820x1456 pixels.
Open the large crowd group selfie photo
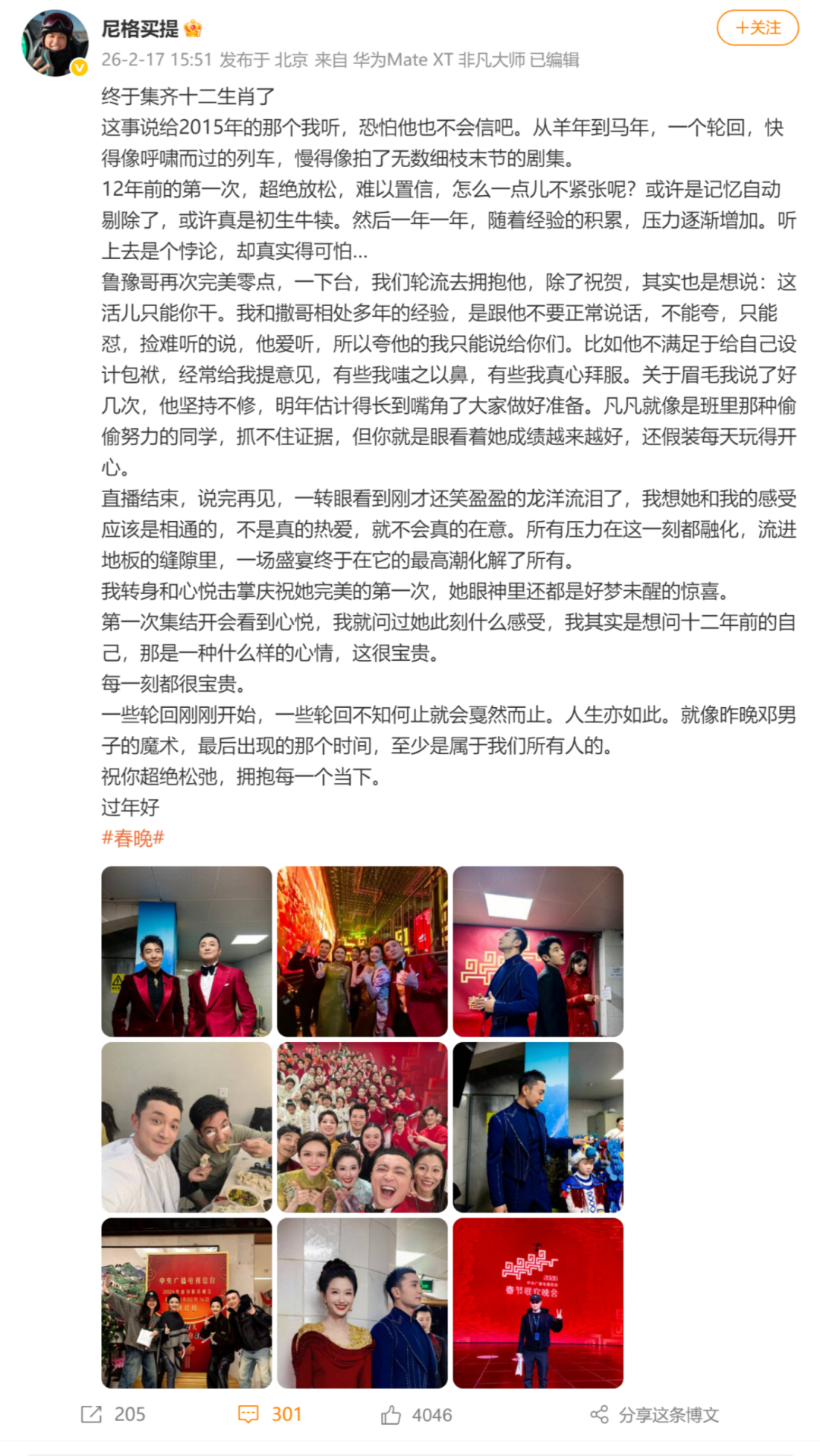click(x=362, y=1127)
